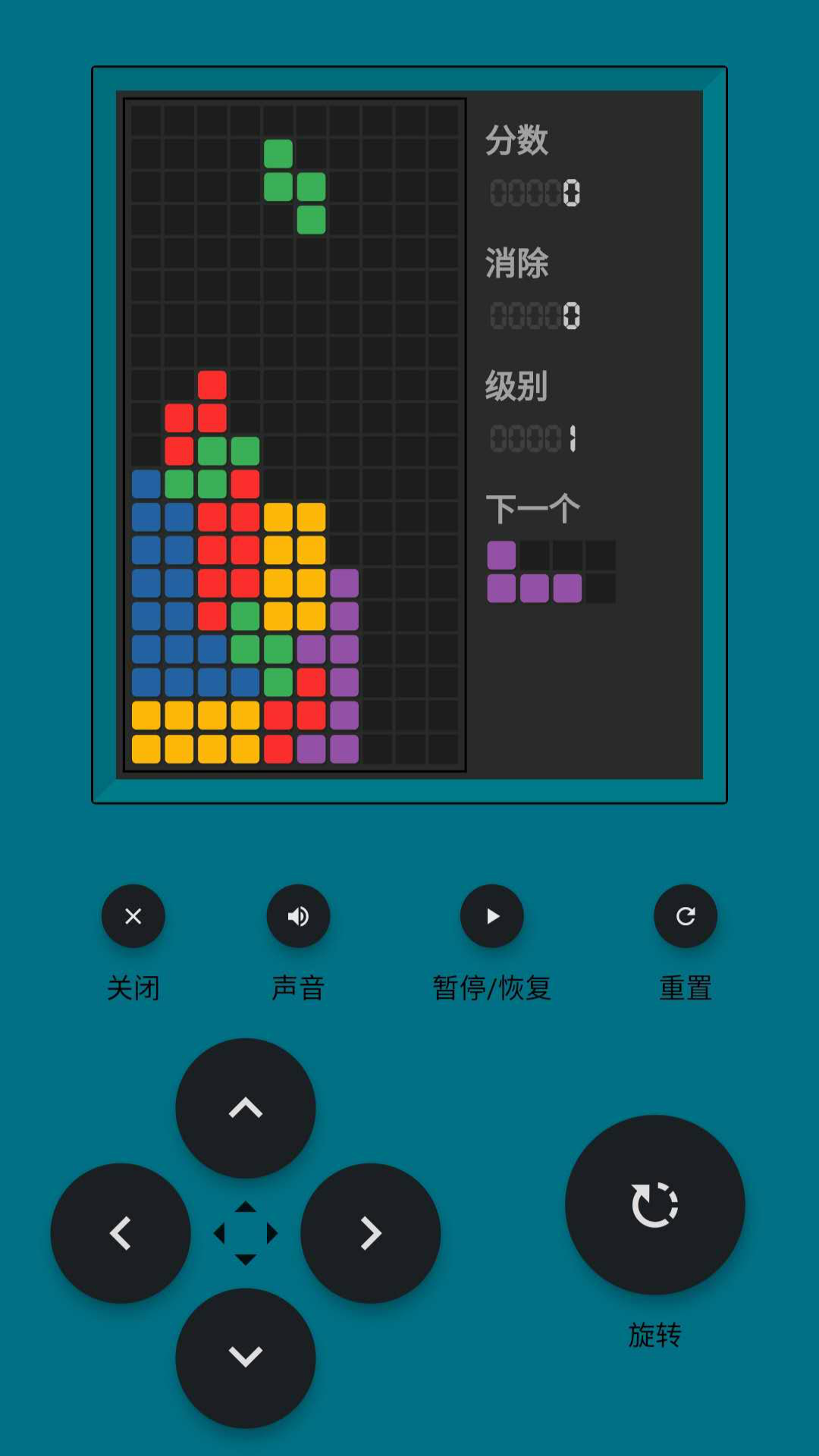
Task: Click the 关闭 text label
Action: 133,987
